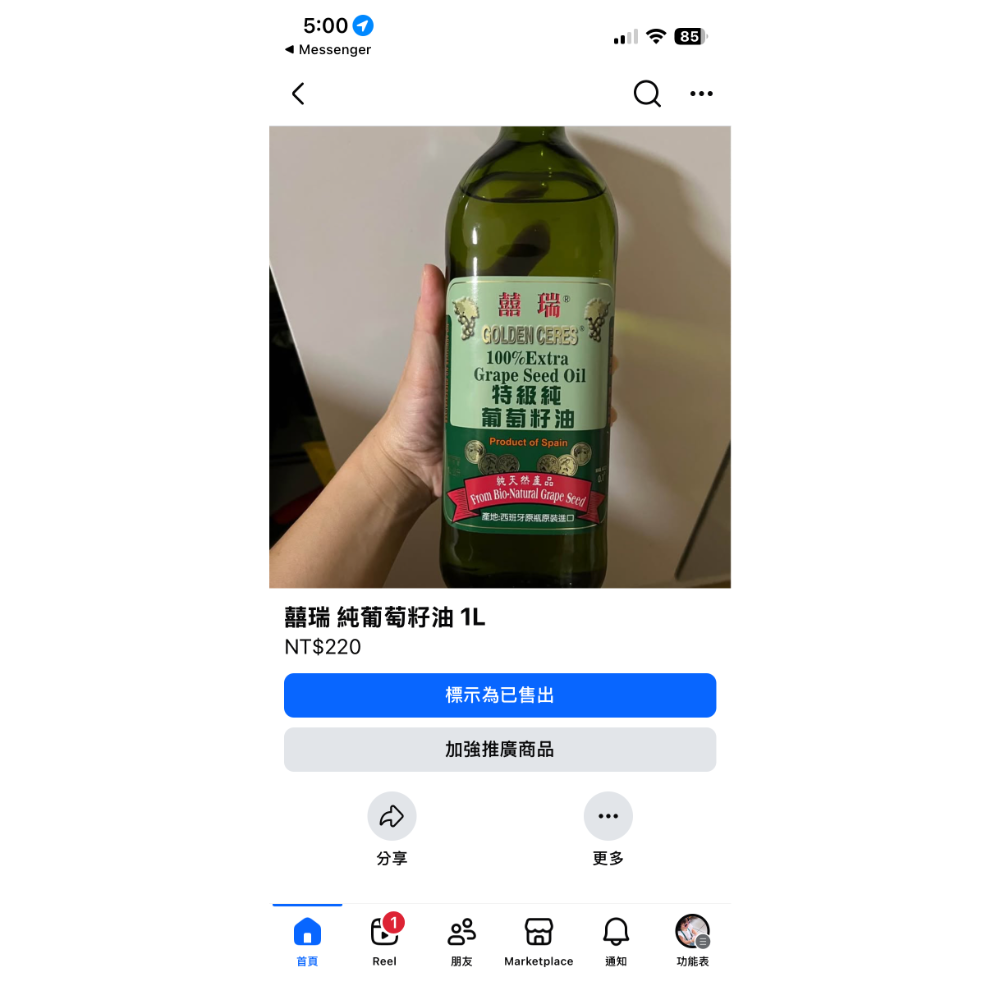Mark the listing as sold (標示為已售出)
This screenshot has width=1000, height=1000.
click(x=500, y=695)
